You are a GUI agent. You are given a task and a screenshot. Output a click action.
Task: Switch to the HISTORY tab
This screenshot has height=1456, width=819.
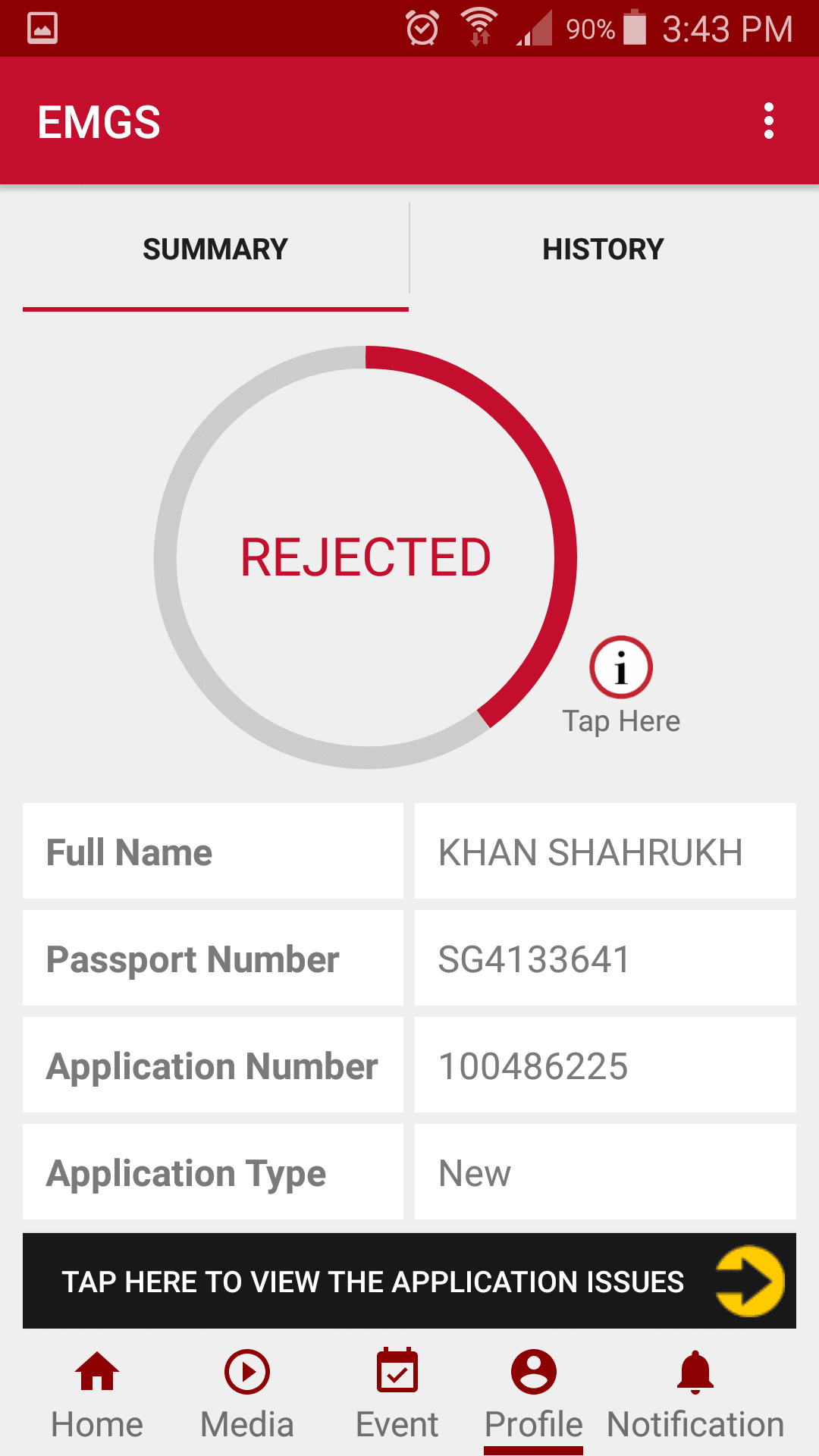[x=603, y=249]
